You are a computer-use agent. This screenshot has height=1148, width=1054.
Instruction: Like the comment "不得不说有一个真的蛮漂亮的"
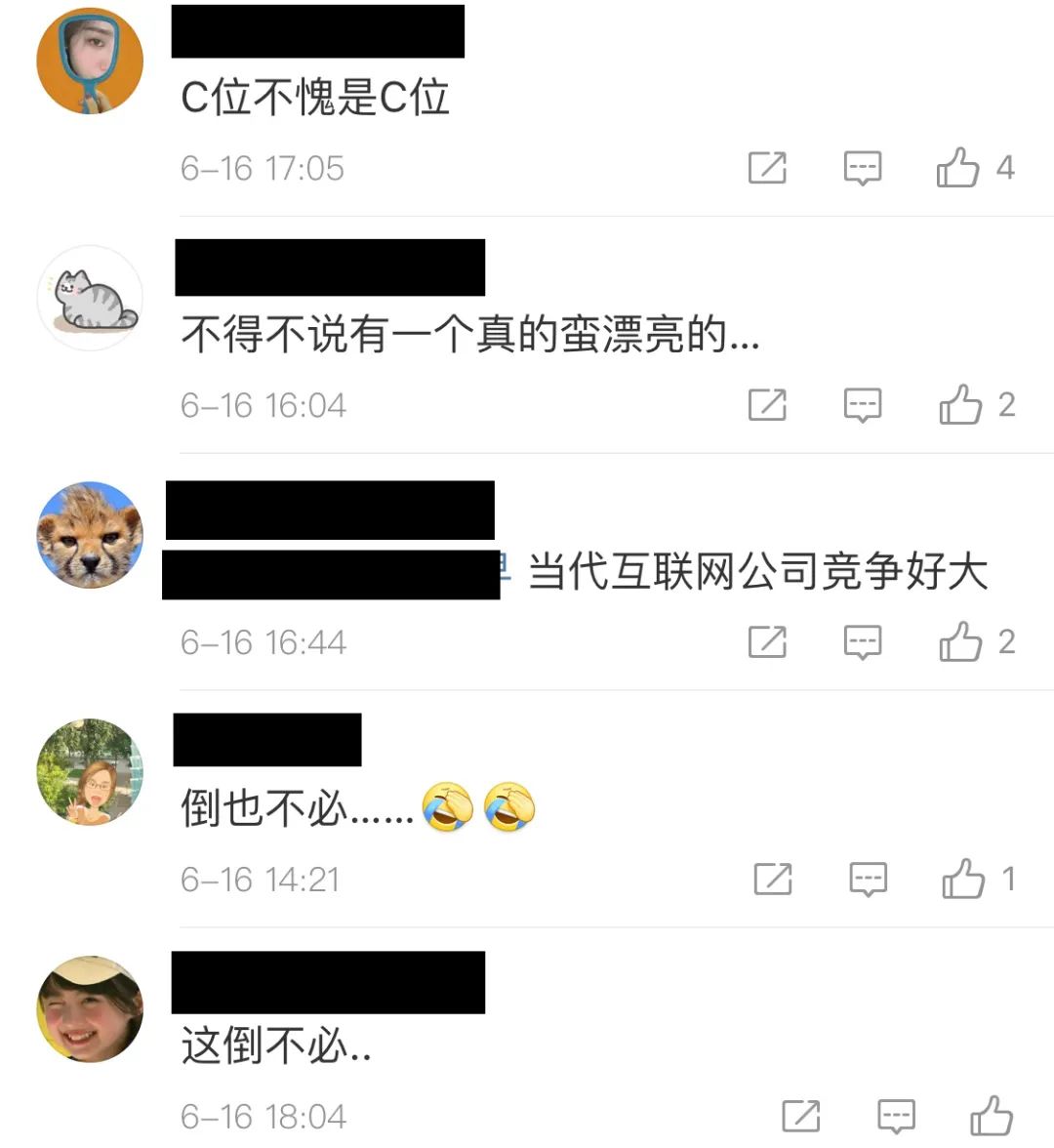coord(960,404)
